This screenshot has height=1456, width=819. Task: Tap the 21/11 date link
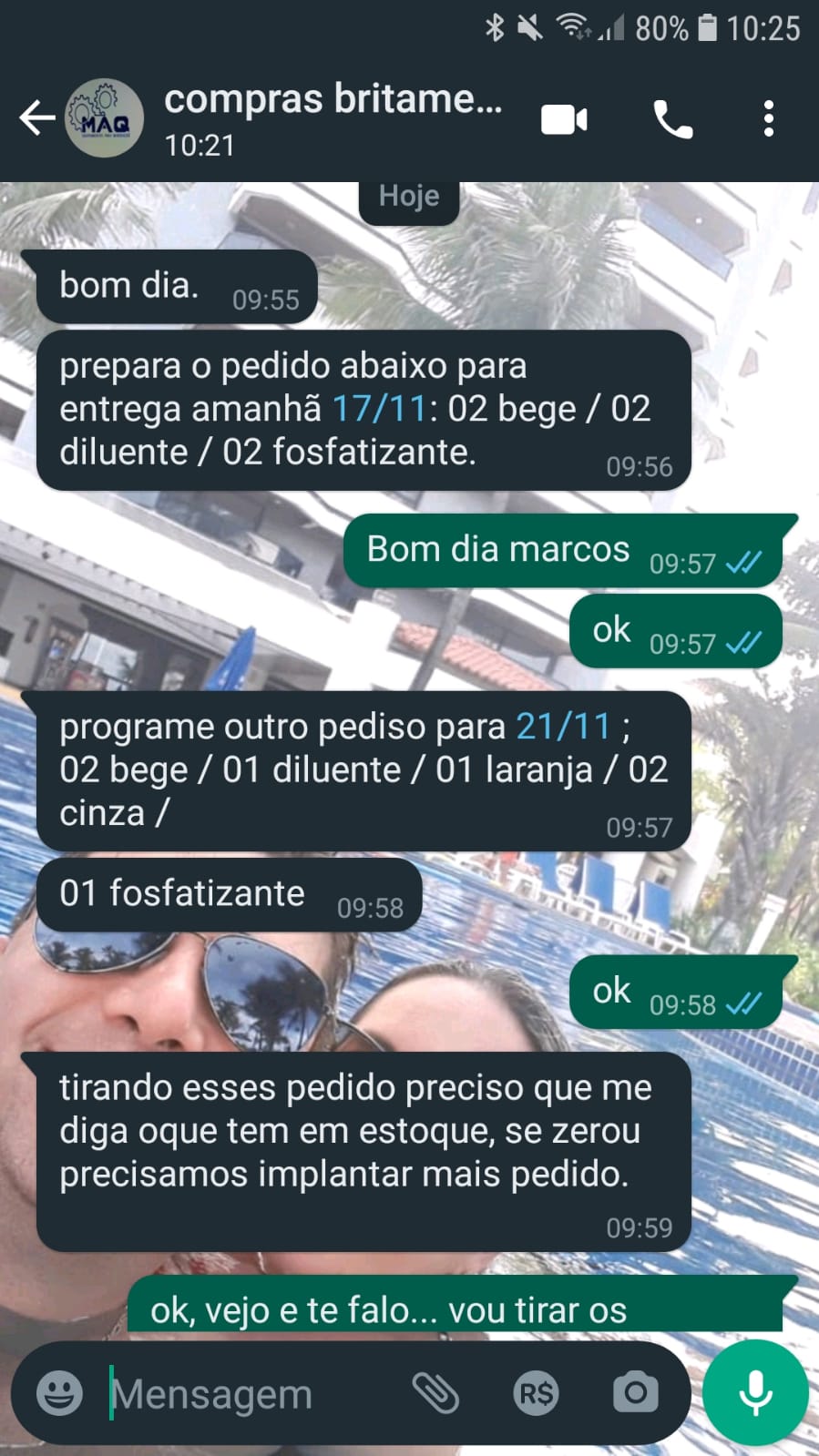click(x=563, y=727)
